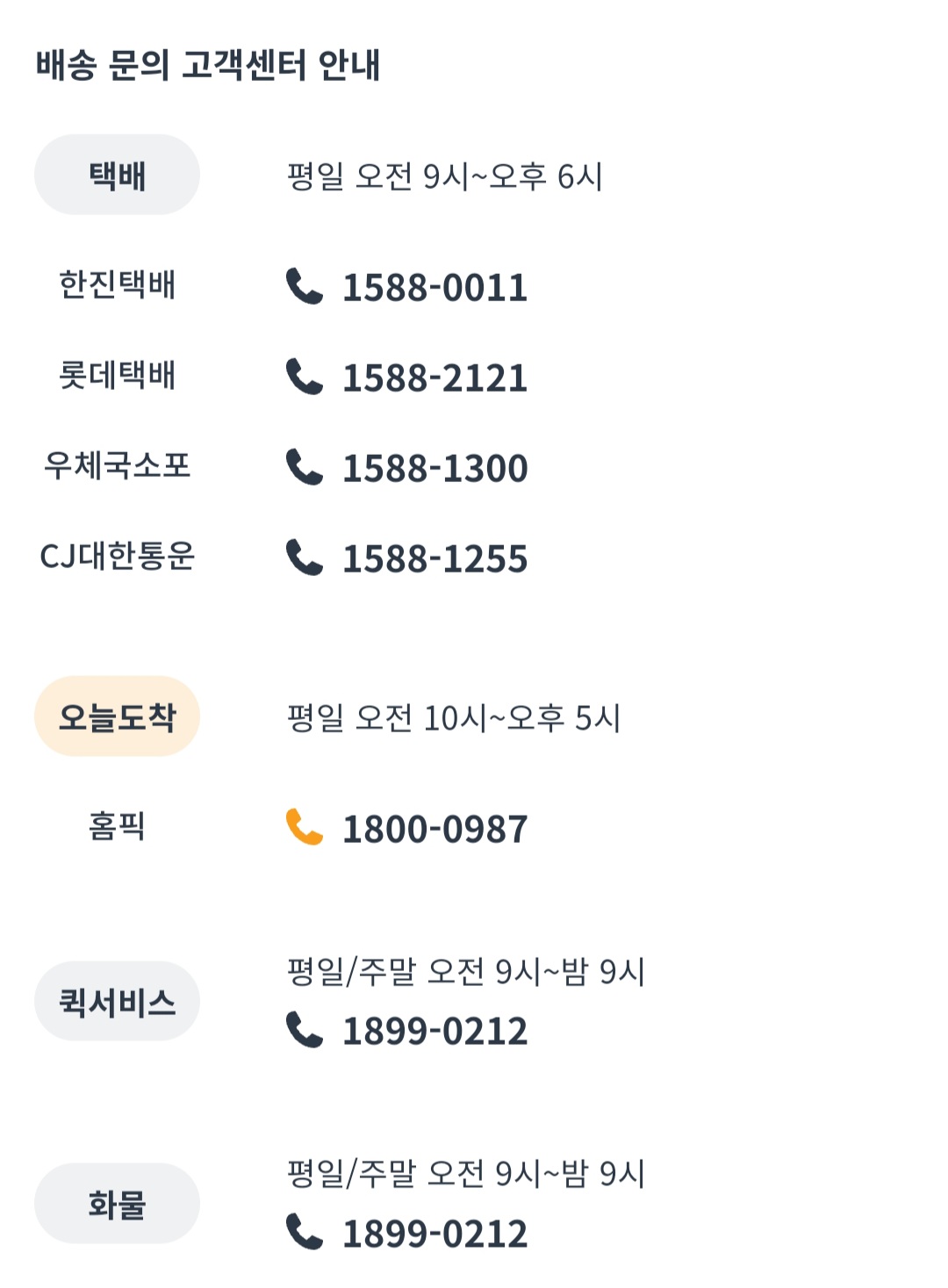Viewport: 948px width, 1288px height.
Task: Call 한진택배 by clicking 1588-0011
Action: pyautogui.click(x=434, y=287)
